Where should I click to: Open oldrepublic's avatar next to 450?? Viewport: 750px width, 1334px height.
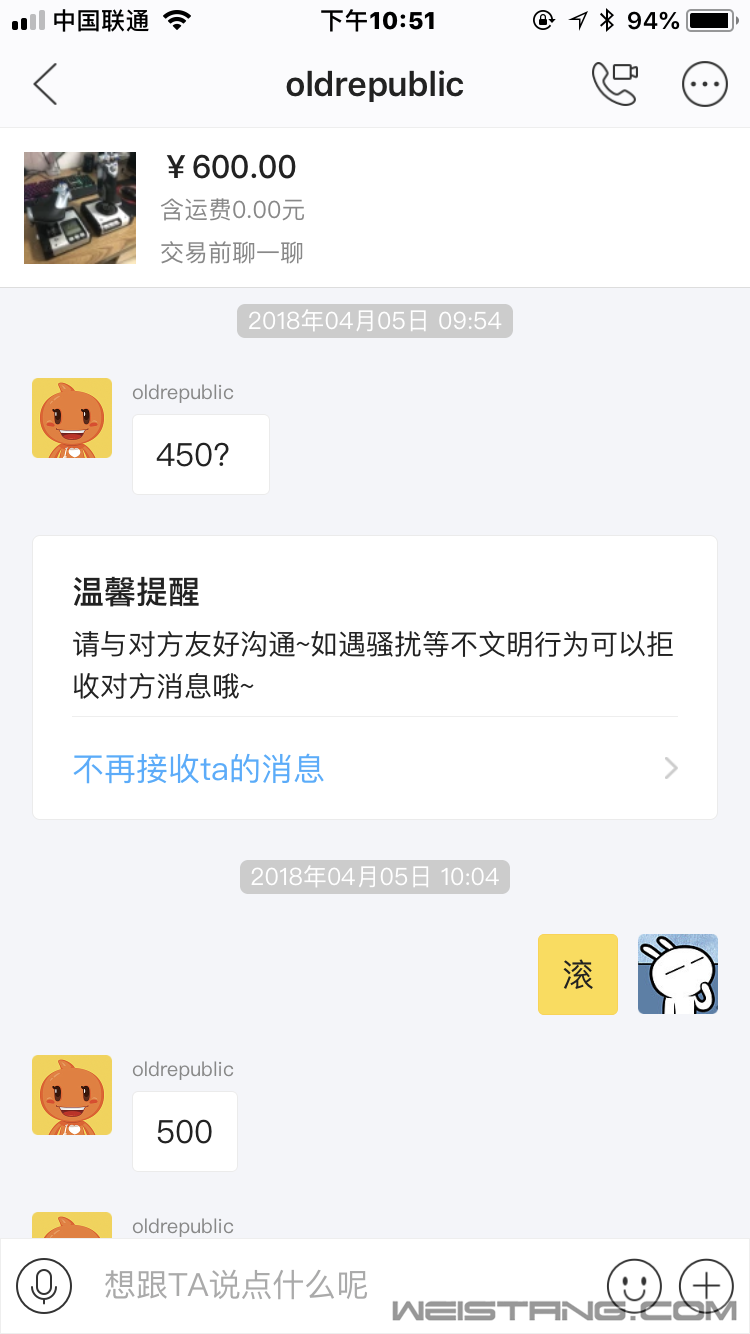click(71, 418)
